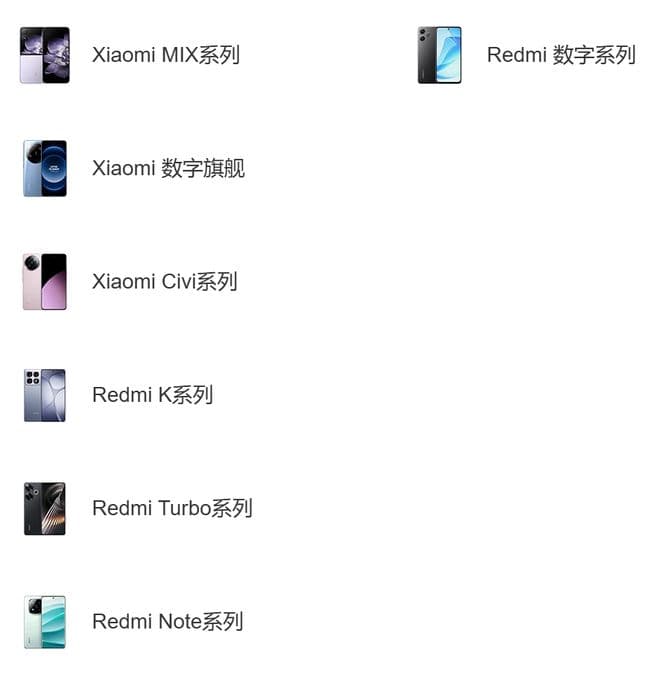
Task: Select Xiaomi 数字旗舰 series
Action: pos(168,168)
